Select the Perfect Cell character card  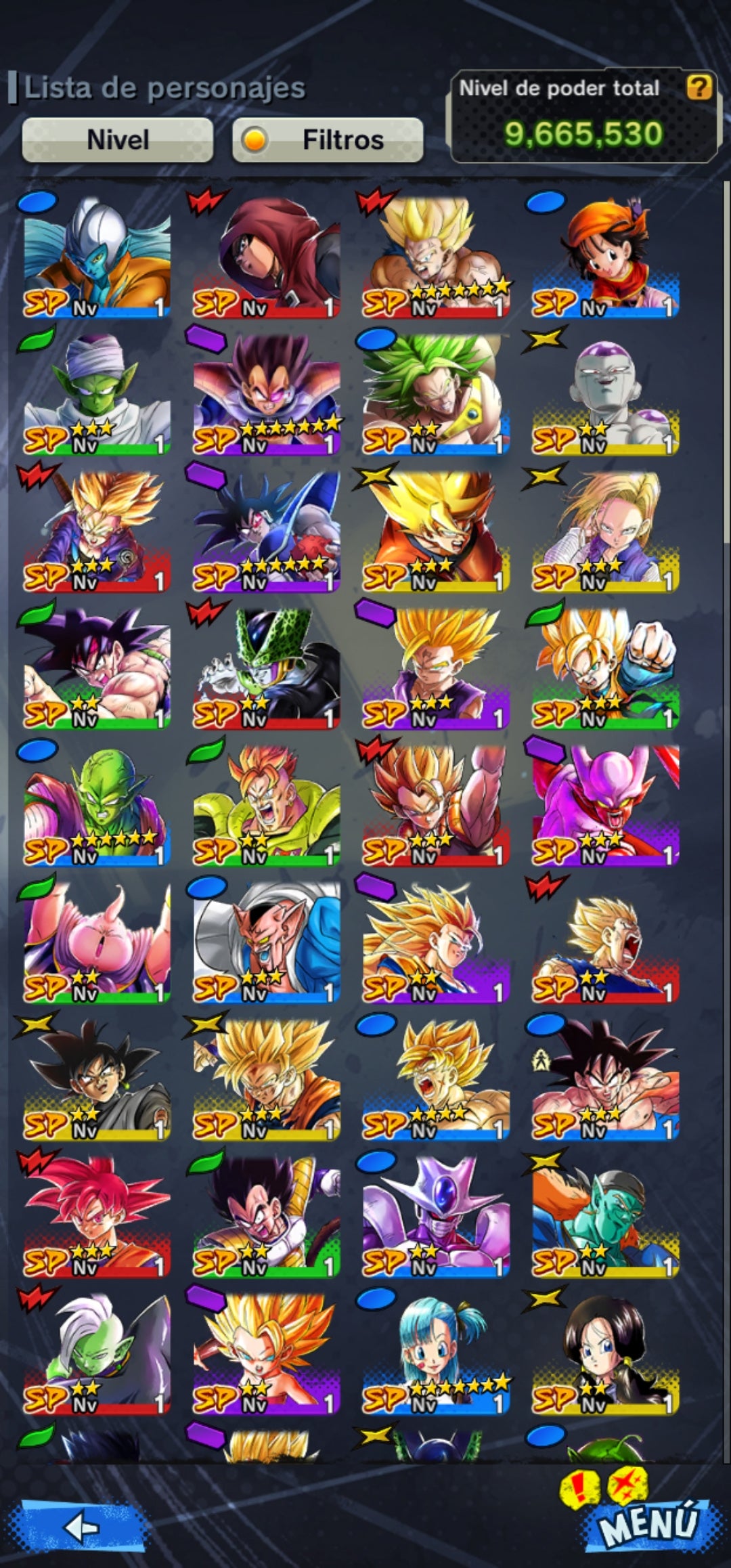click(267, 668)
